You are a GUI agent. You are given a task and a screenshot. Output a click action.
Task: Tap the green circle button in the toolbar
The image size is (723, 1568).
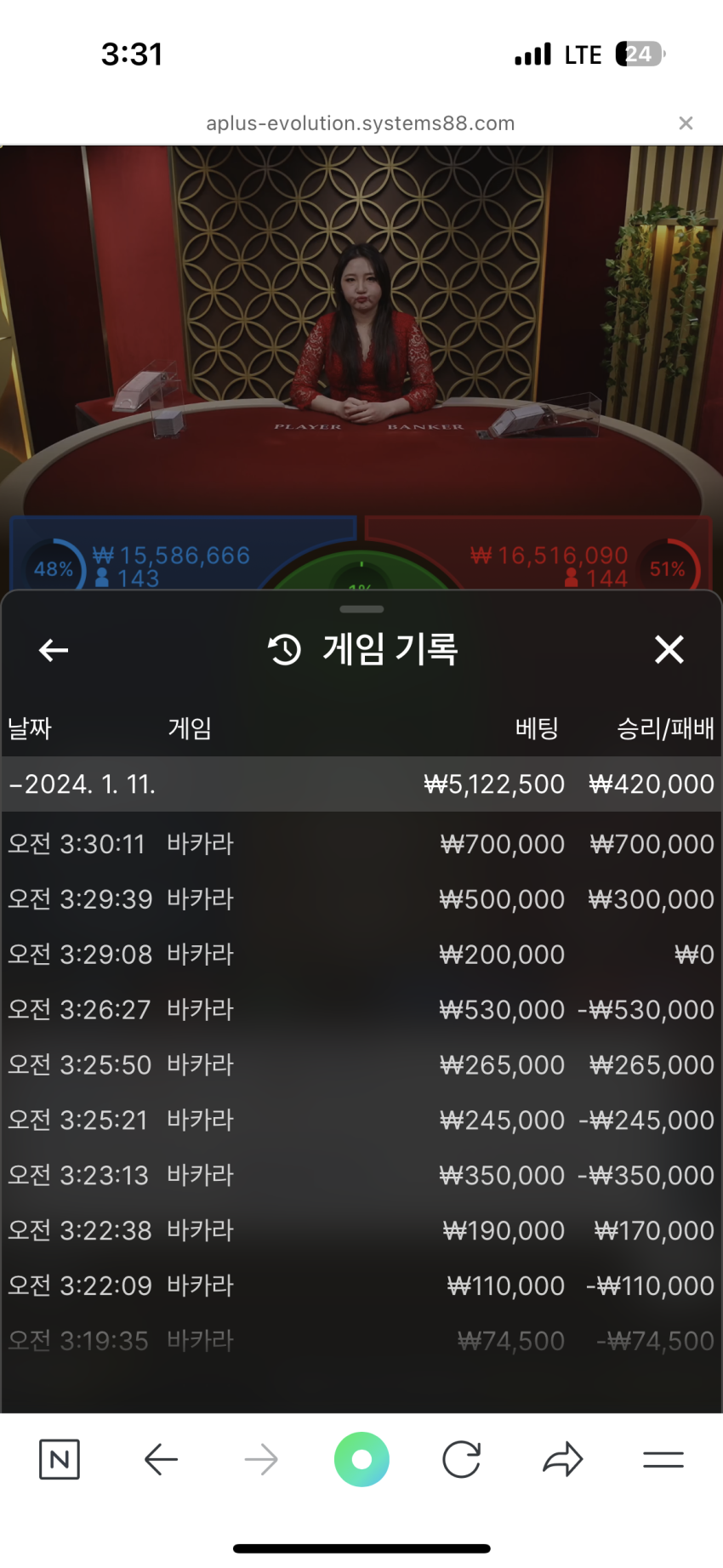361,1460
